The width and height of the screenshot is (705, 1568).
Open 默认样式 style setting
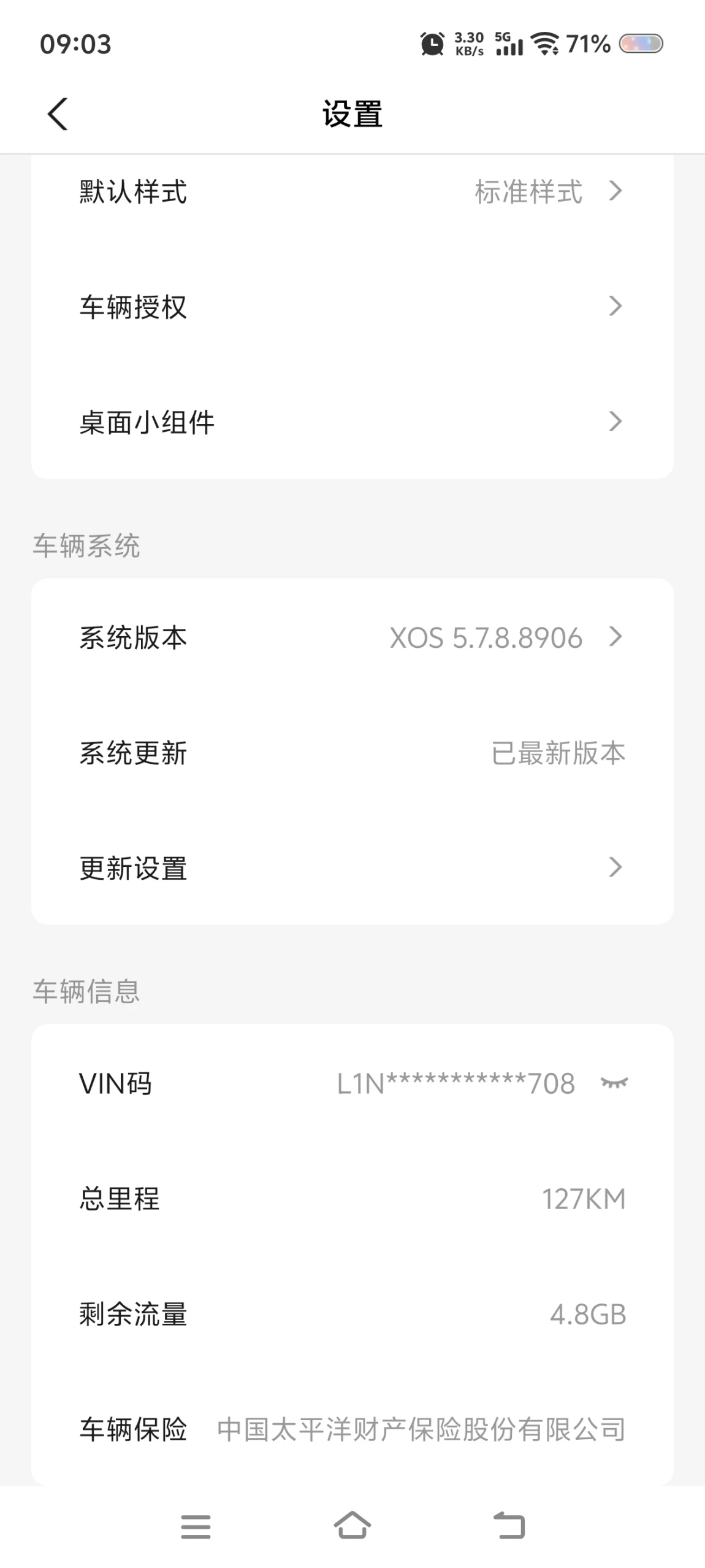[352, 191]
